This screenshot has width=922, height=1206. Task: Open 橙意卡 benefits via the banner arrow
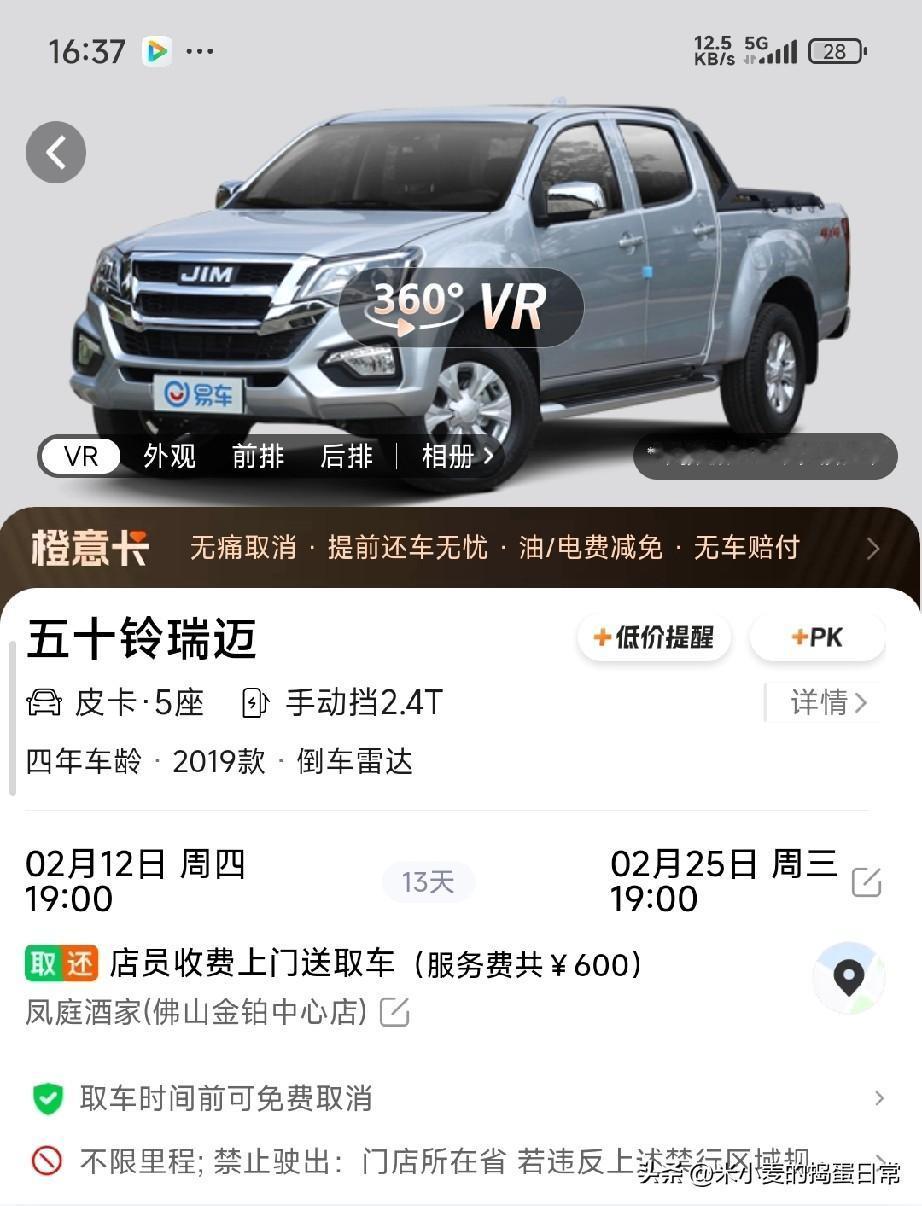(872, 548)
